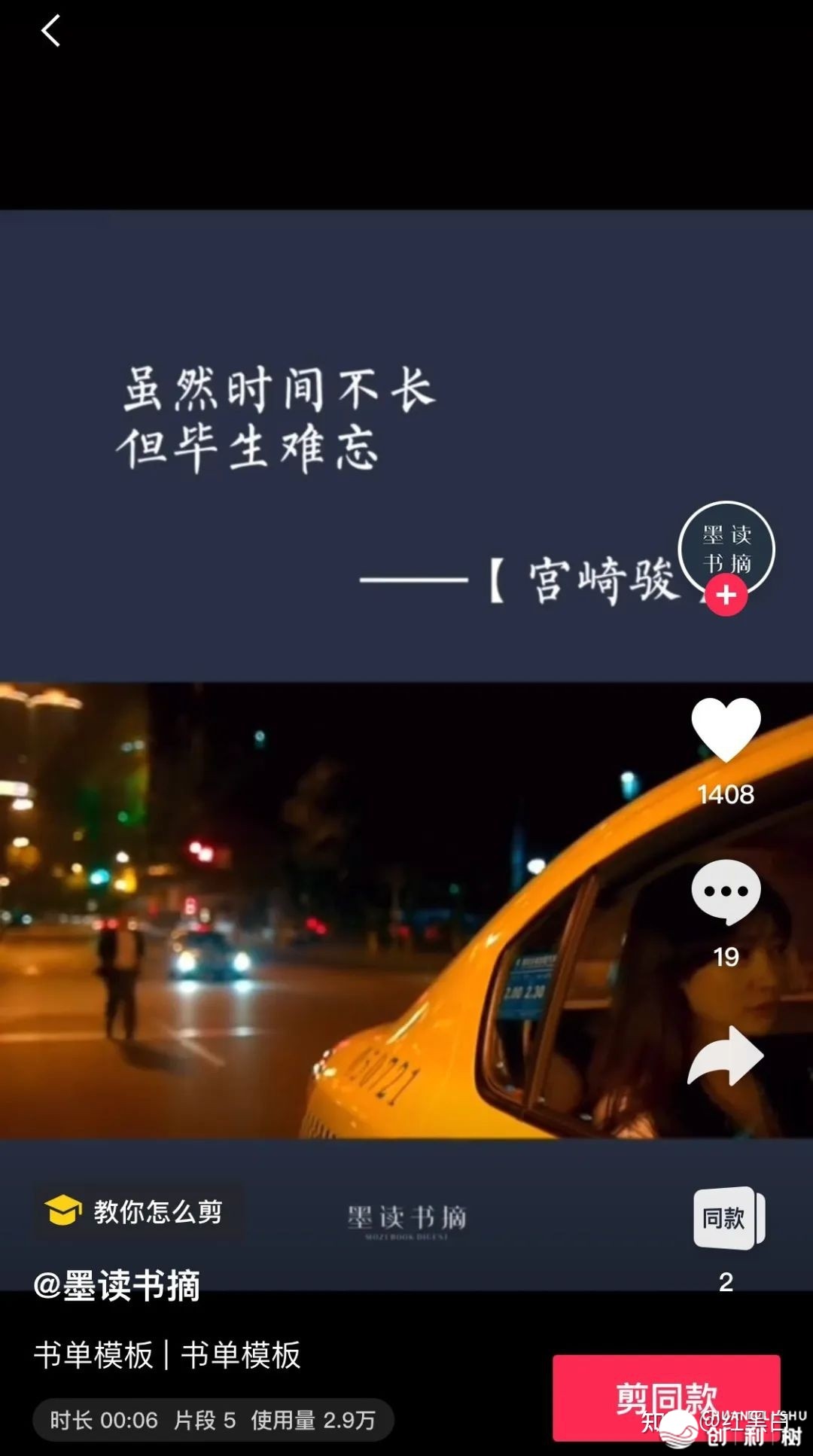Open 教你怎么剪 tutorial

tap(138, 1211)
